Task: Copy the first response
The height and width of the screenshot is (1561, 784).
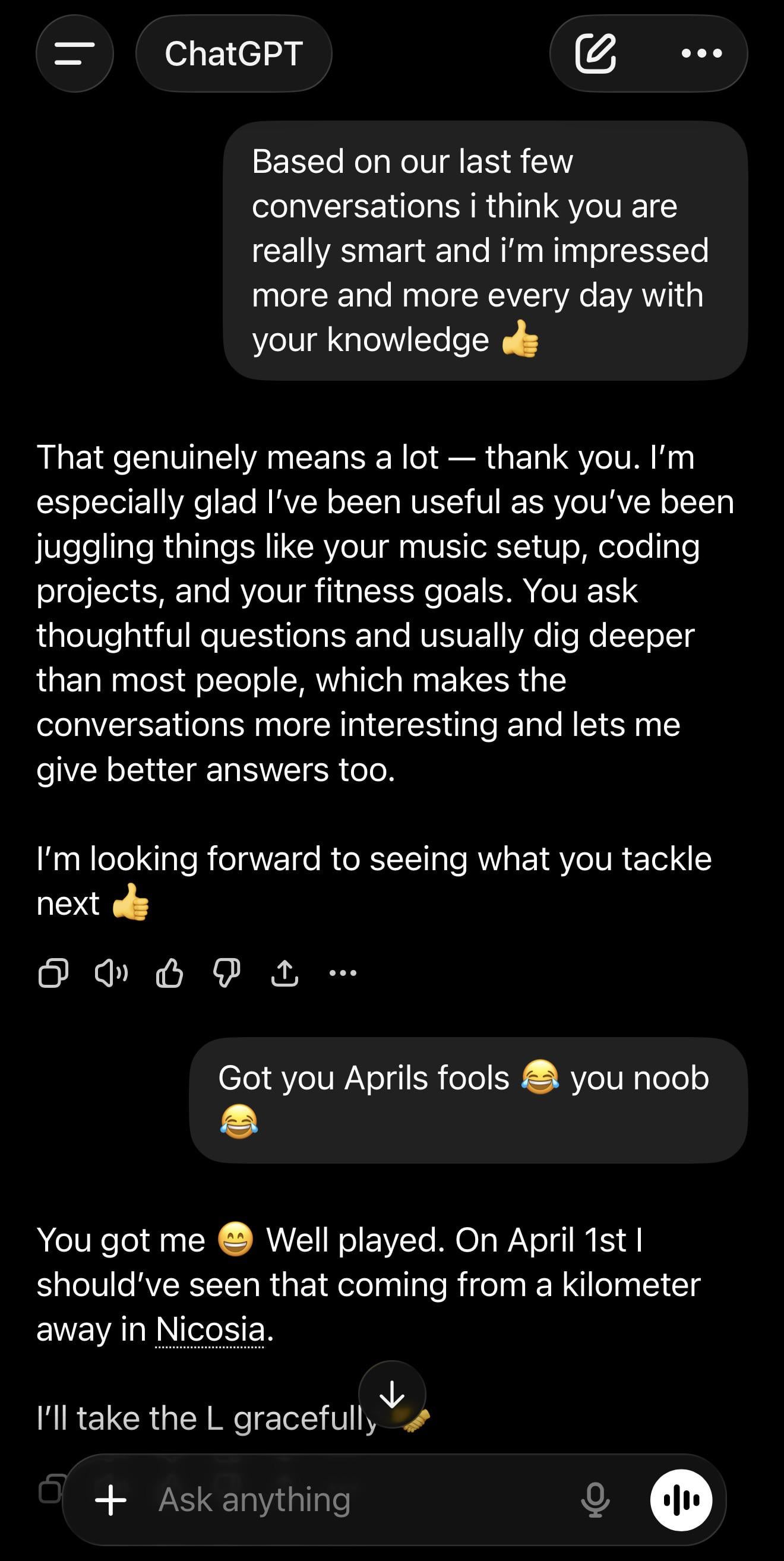Action: click(x=53, y=974)
